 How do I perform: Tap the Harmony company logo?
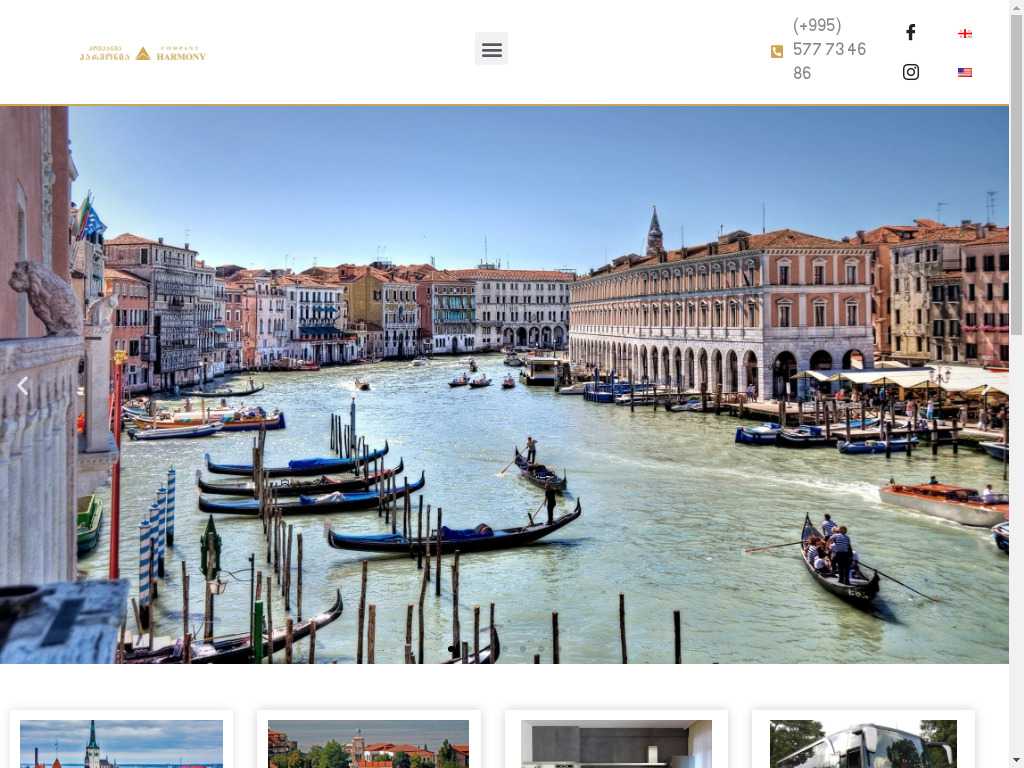143,53
